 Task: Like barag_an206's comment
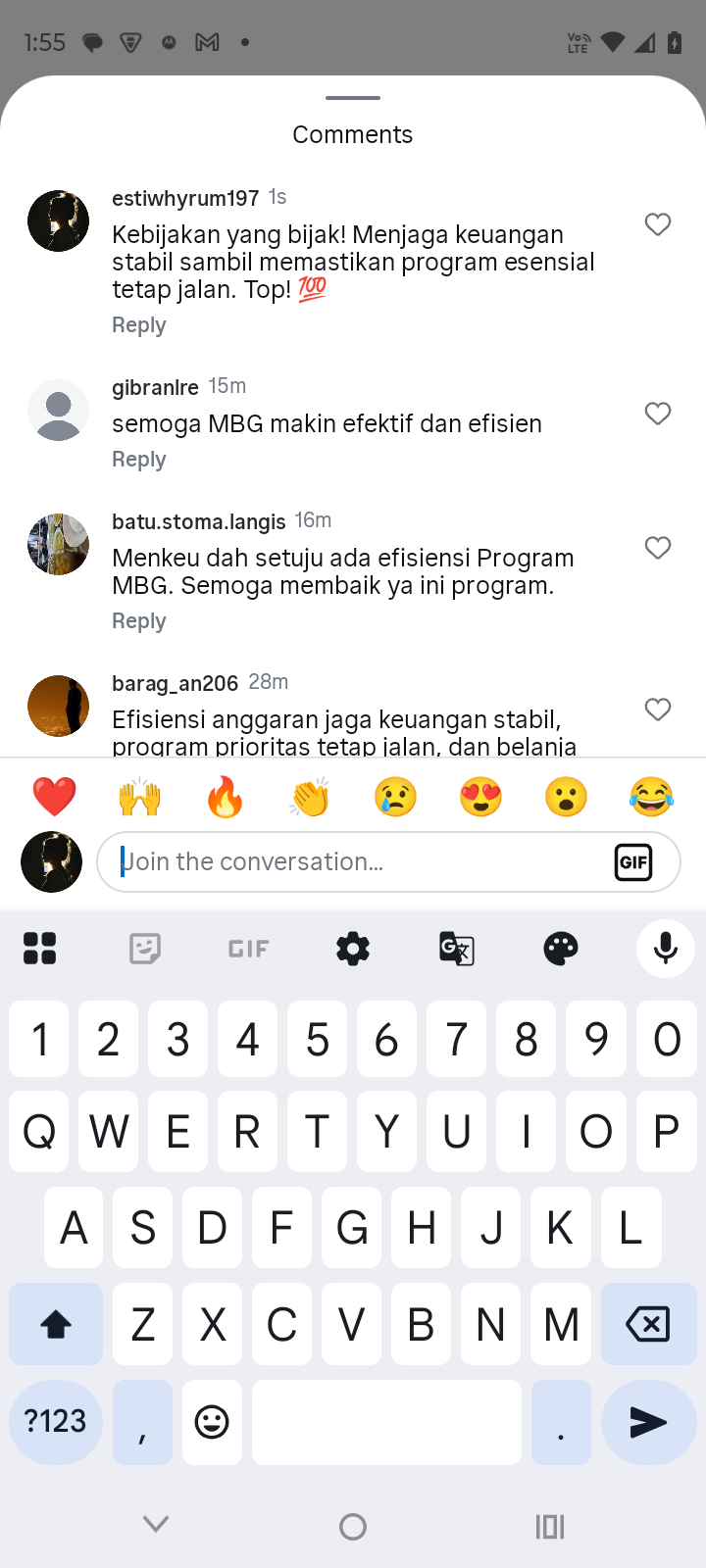coord(658,710)
